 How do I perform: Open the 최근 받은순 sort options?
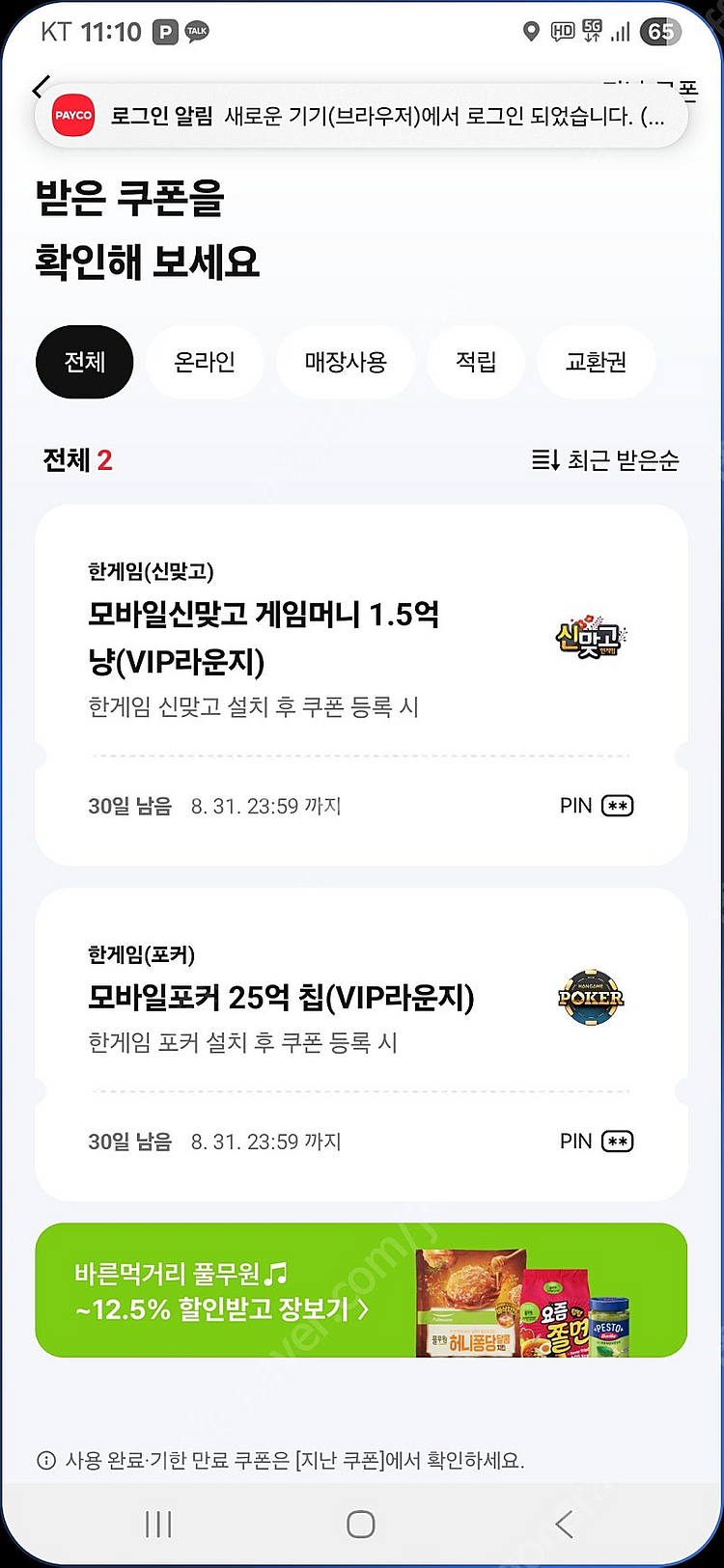pos(623,460)
